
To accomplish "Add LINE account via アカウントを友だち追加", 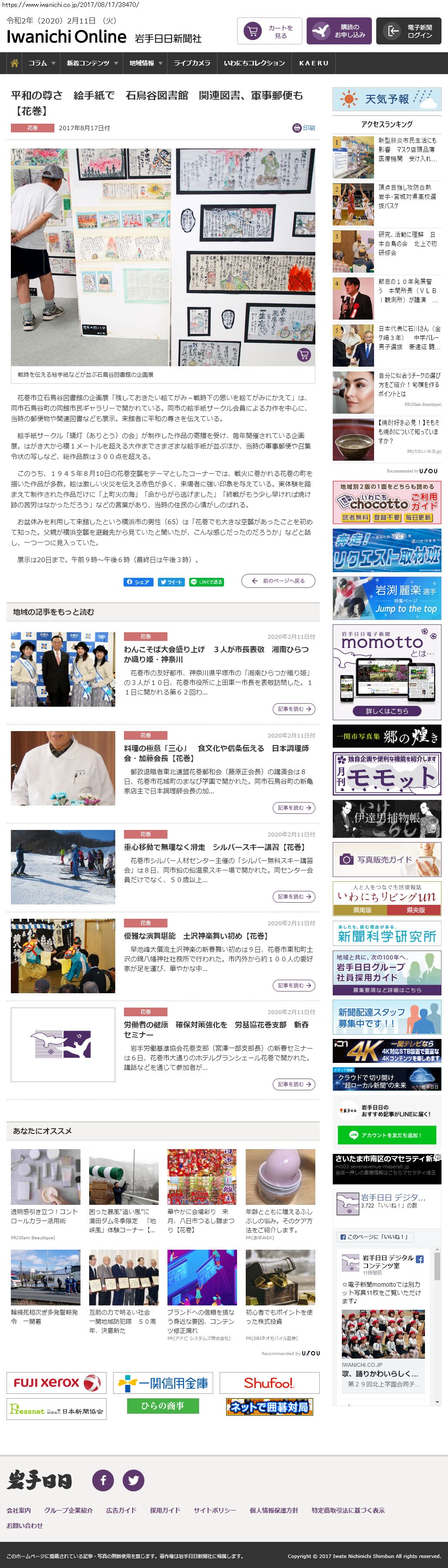I will pos(387,1135).
